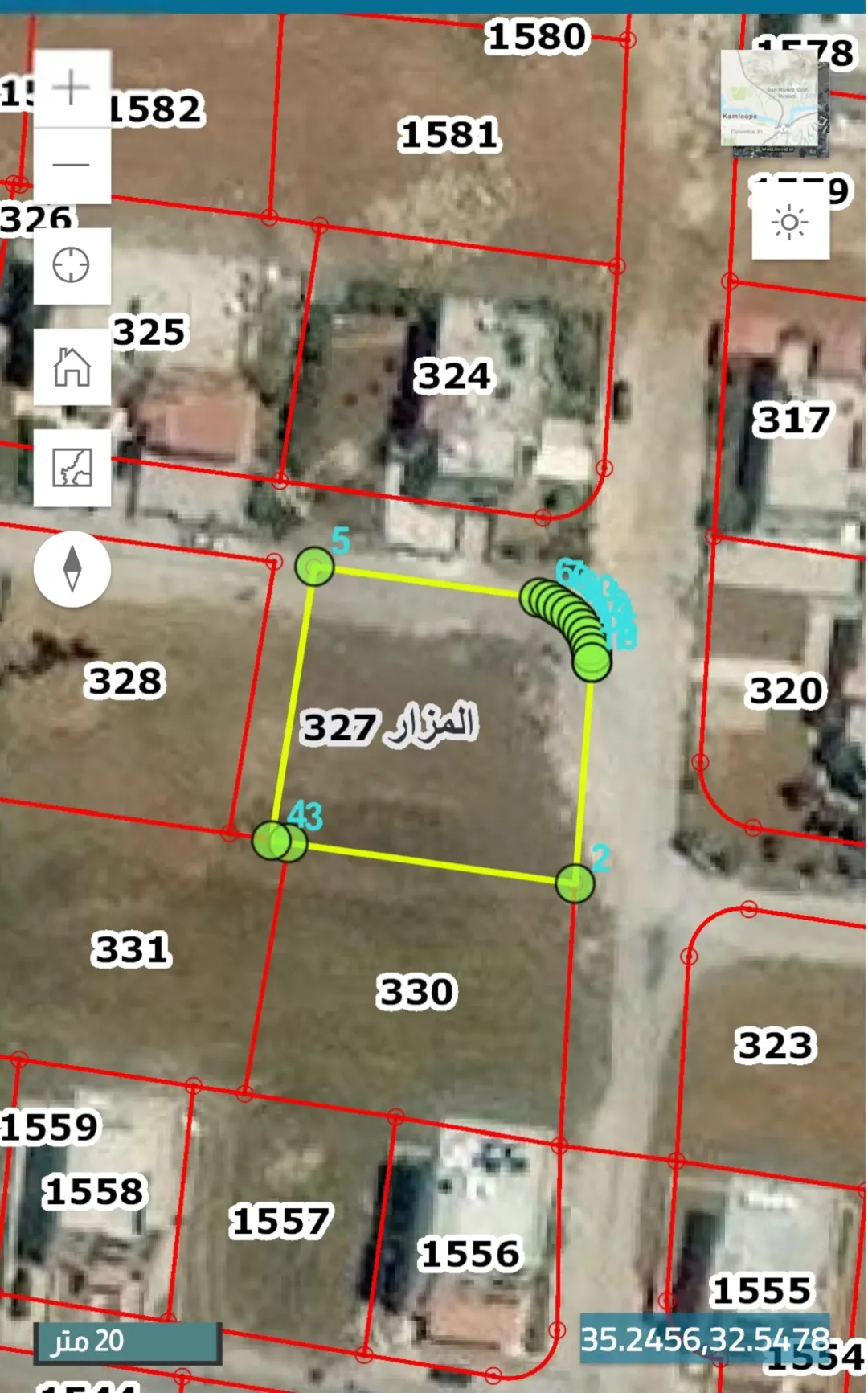Zoom in with the plus button

(x=72, y=88)
